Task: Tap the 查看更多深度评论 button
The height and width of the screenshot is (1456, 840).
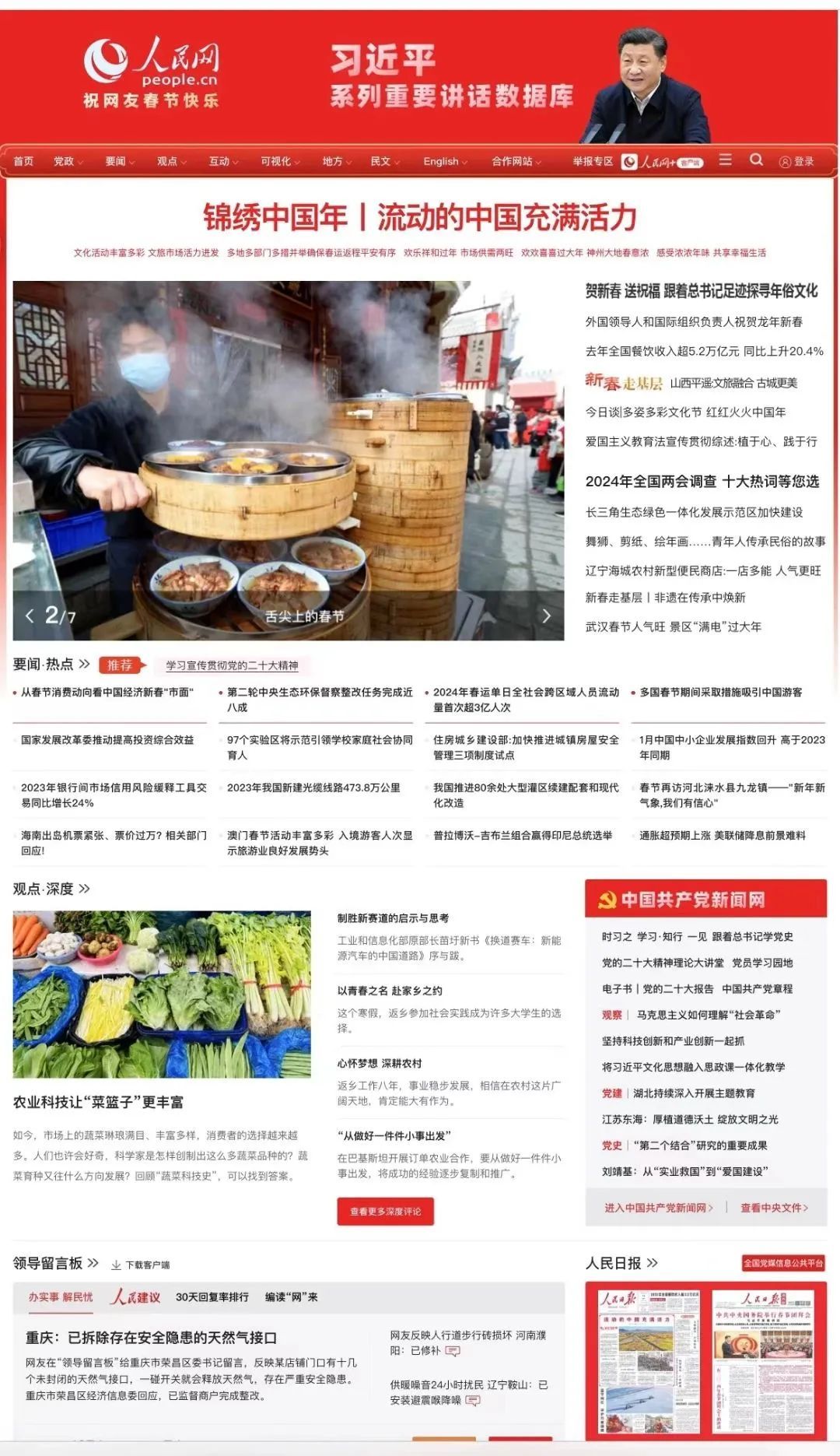Action: click(385, 1211)
